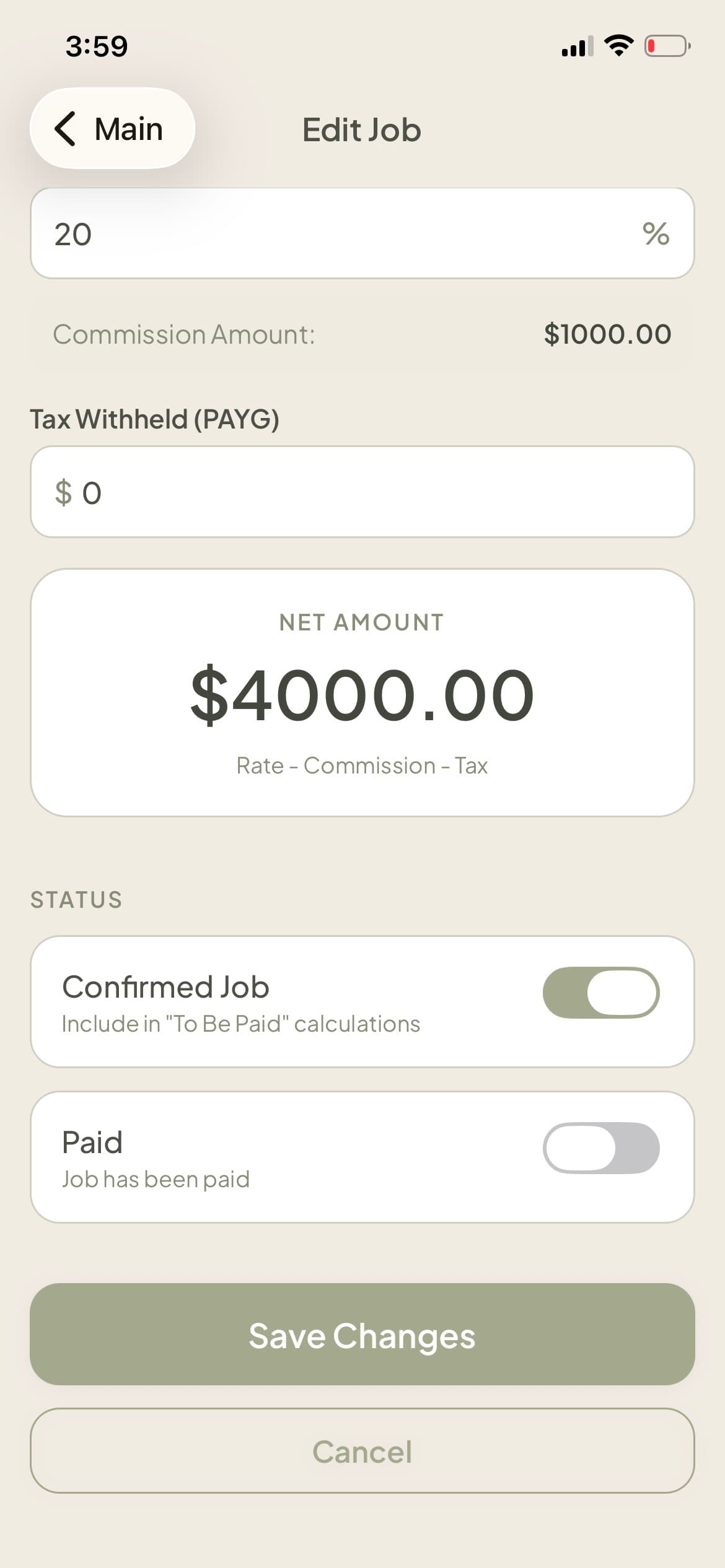Tap the dollar sign in Tax Withheld field

tap(63, 492)
